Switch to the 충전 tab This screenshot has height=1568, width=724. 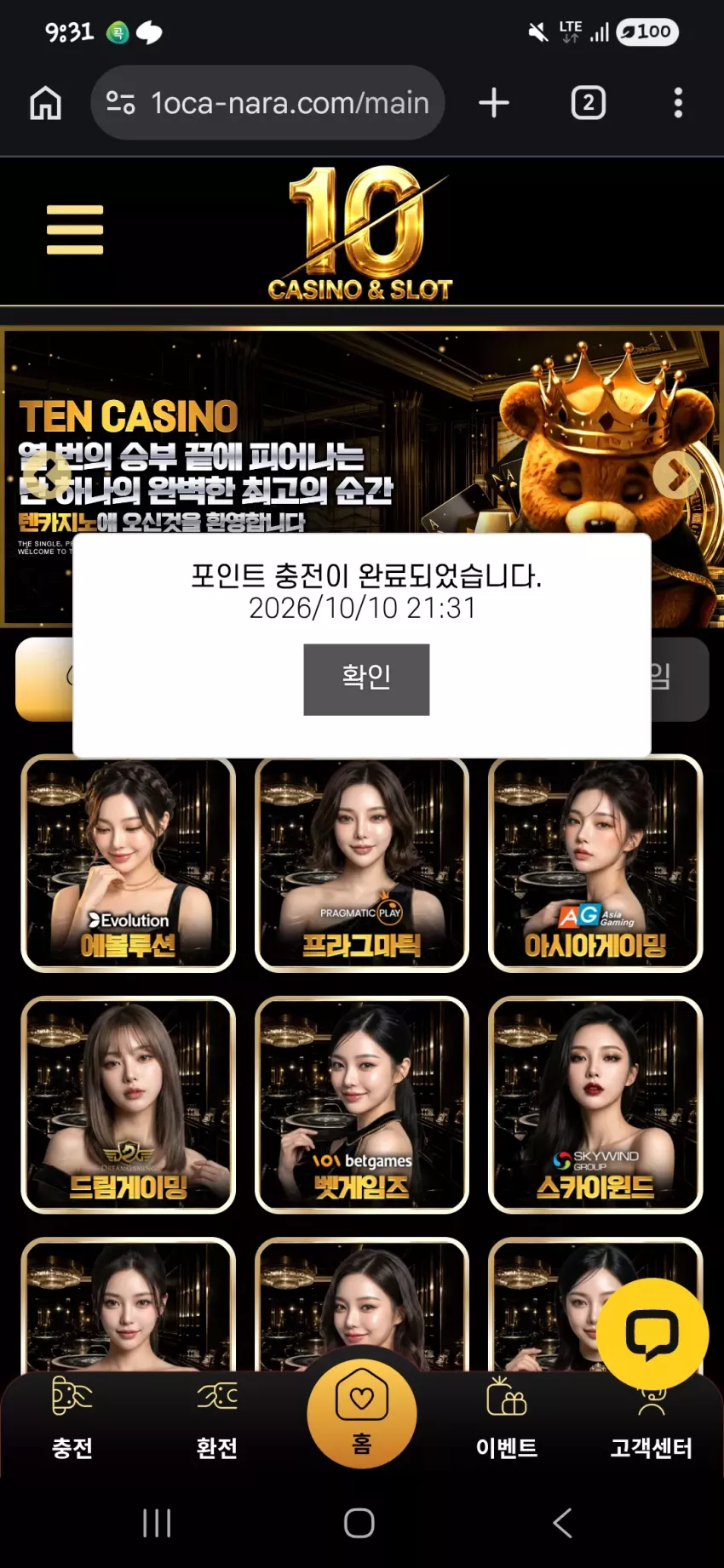pos(72,1418)
